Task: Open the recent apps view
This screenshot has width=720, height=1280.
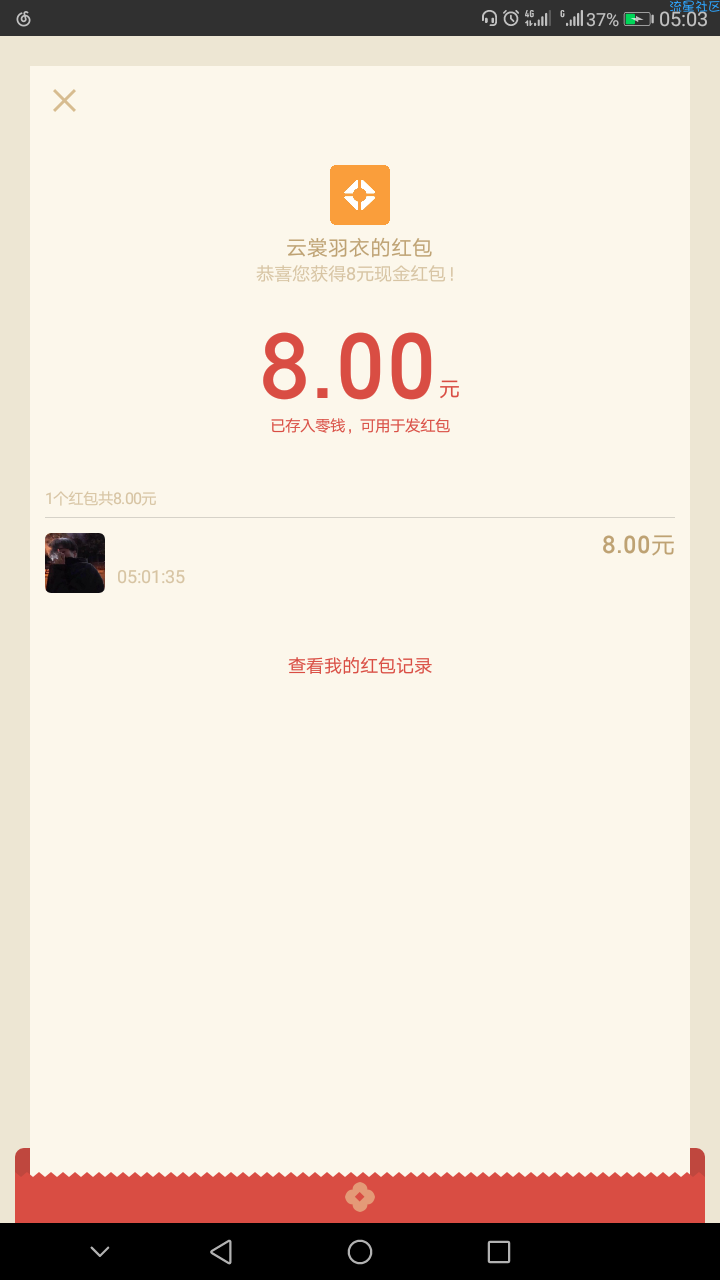Action: point(498,1252)
